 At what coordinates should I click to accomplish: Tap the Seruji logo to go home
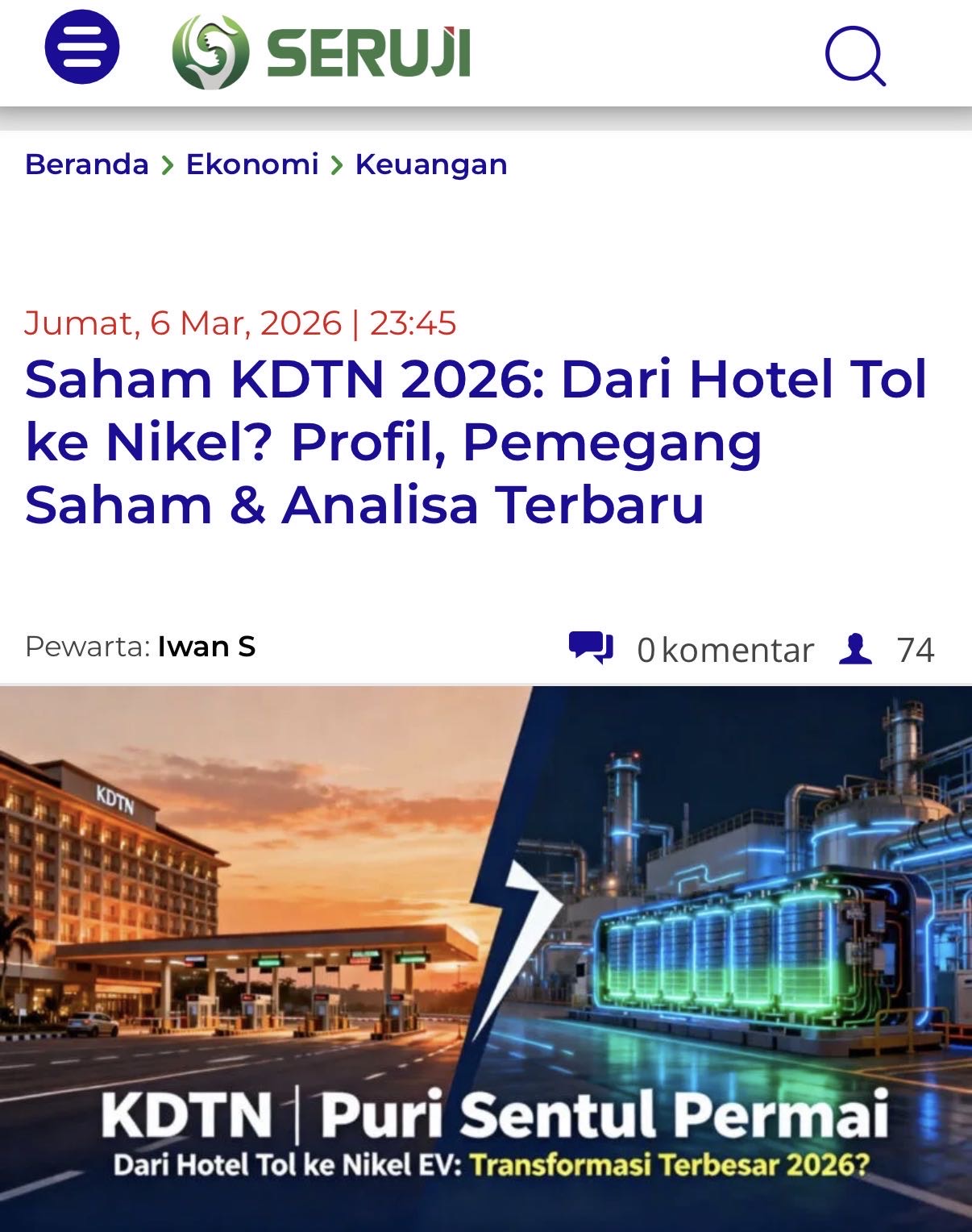point(321,52)
